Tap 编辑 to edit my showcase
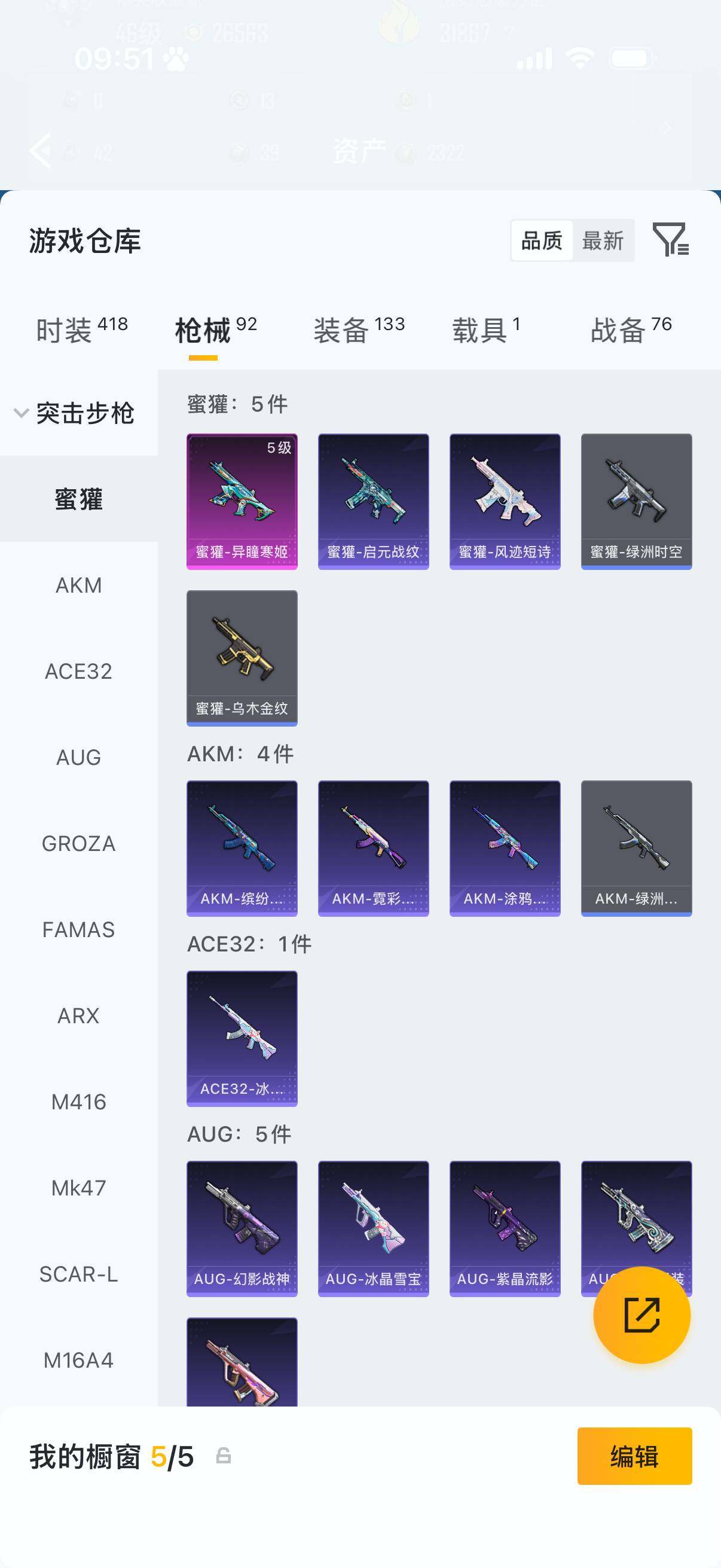 click(634, 1456)
